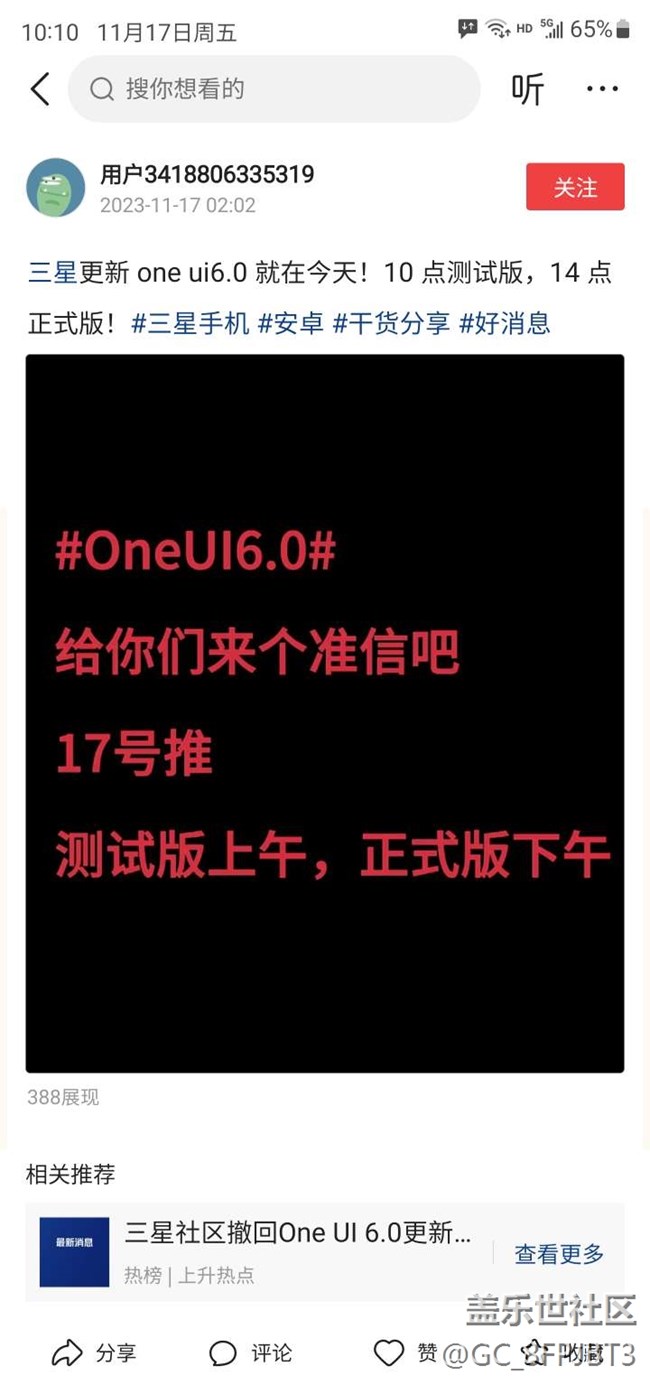Tap 查看更多 to see more recommendations
The width and height of the screenshot is (650, 1394).
559,1253
